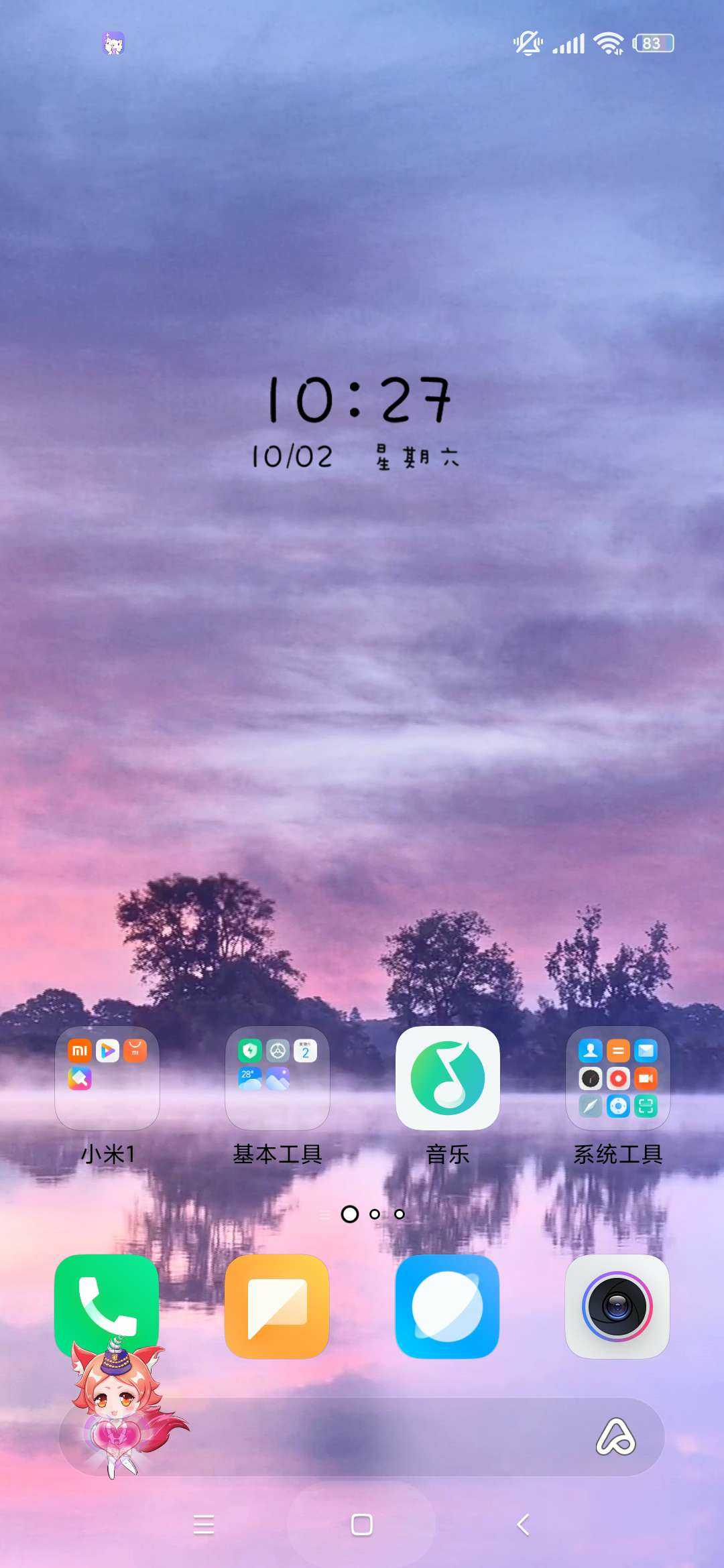Open the 基本工具 folder

278,1079
